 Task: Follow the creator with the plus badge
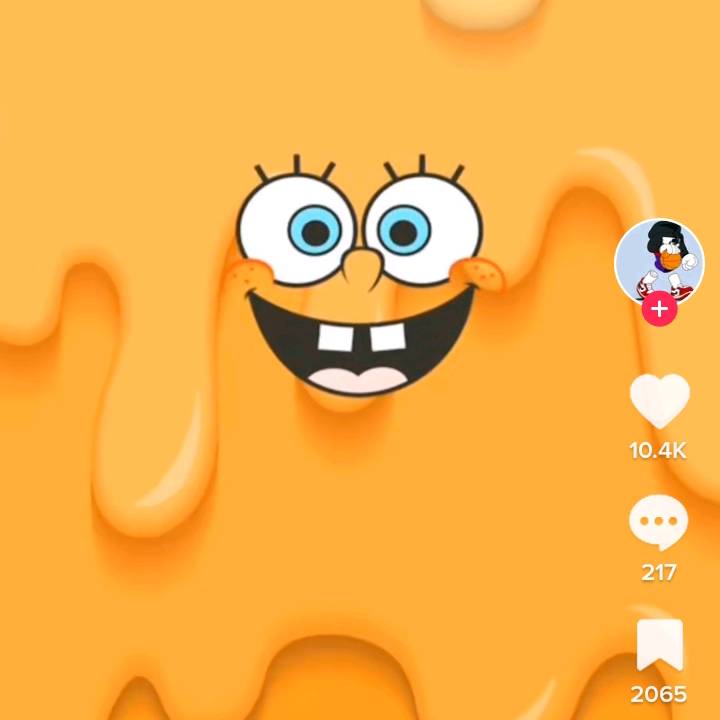pyautogui.click(x=659, y=309)
